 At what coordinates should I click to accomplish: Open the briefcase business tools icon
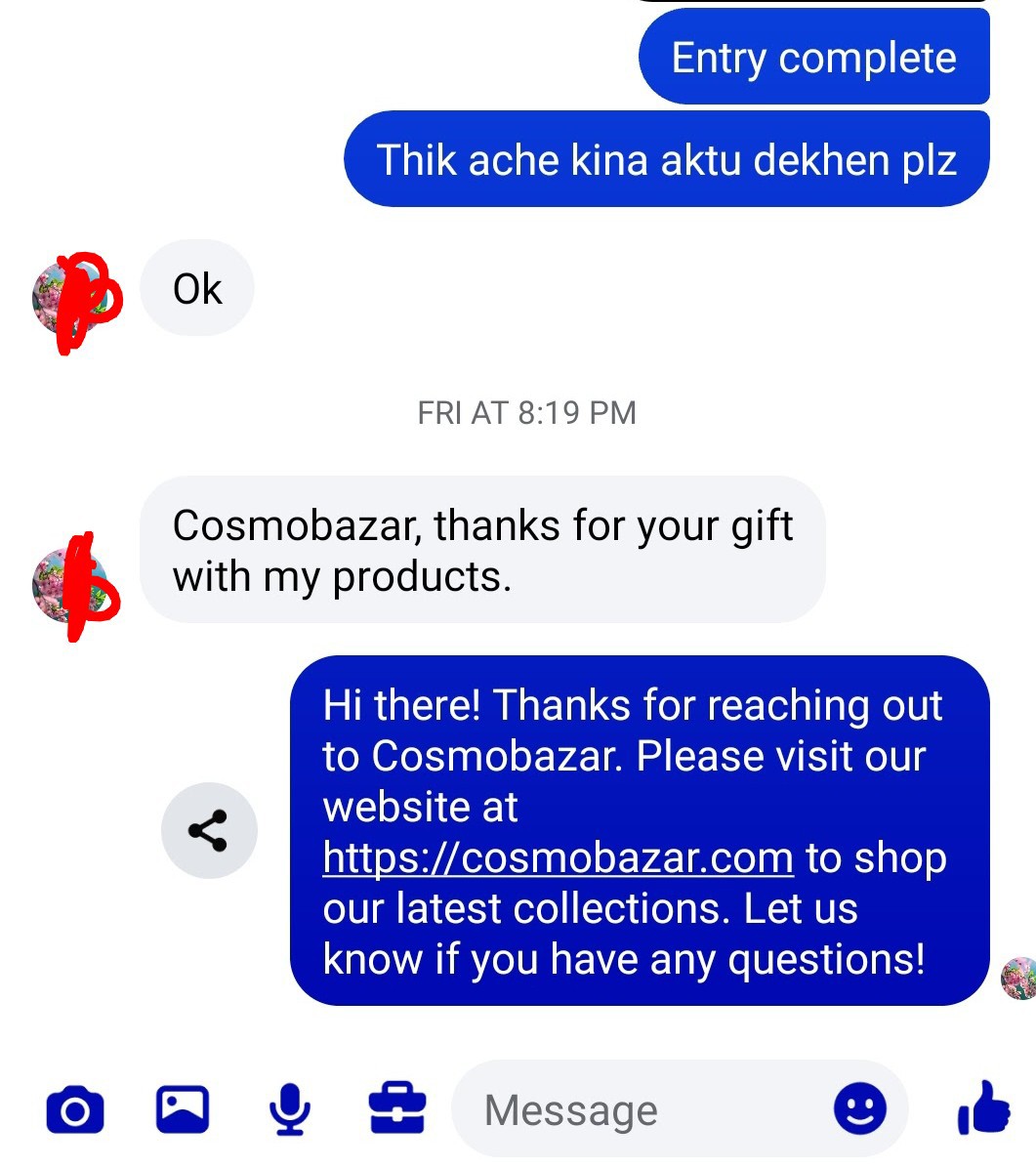(397, 1108)
